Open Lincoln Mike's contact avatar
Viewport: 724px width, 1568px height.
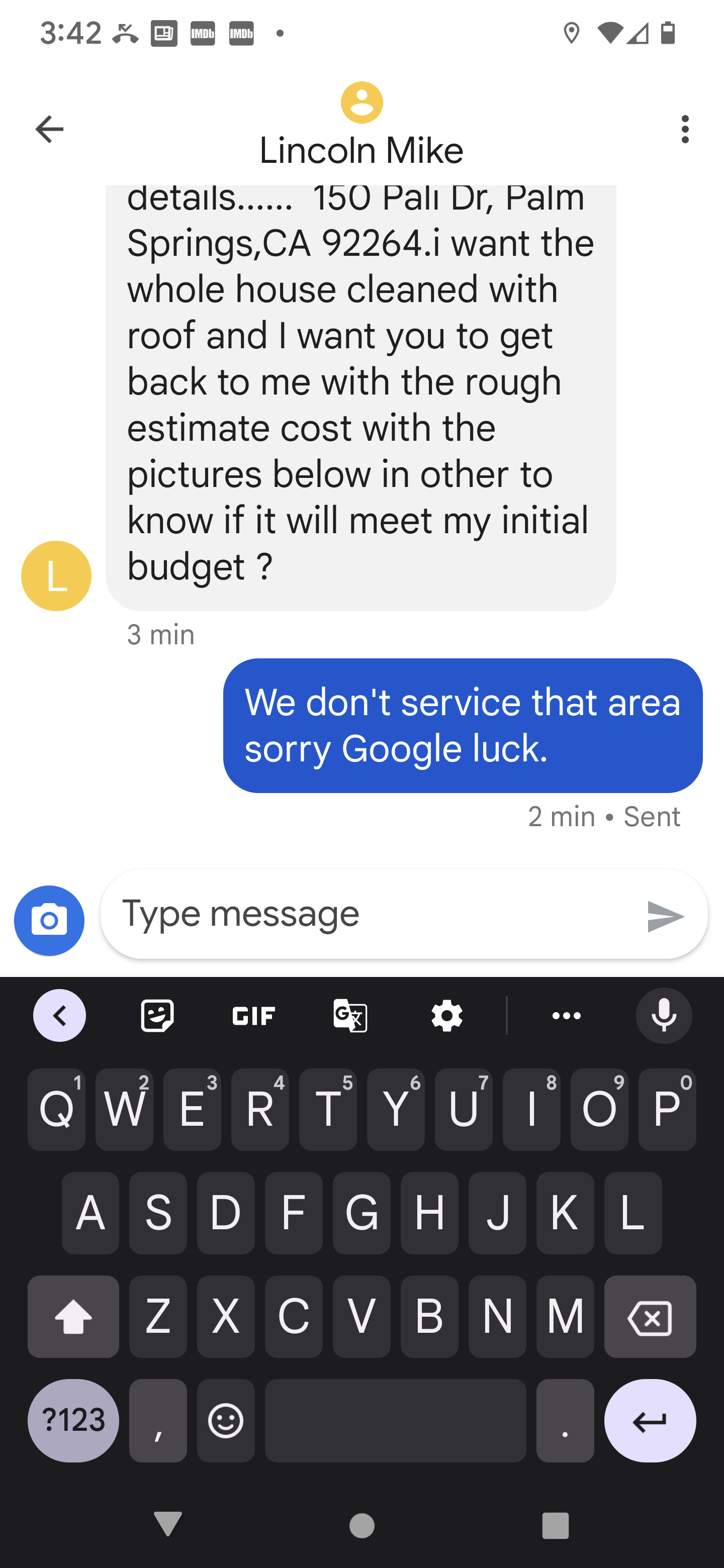pos(361,103)
